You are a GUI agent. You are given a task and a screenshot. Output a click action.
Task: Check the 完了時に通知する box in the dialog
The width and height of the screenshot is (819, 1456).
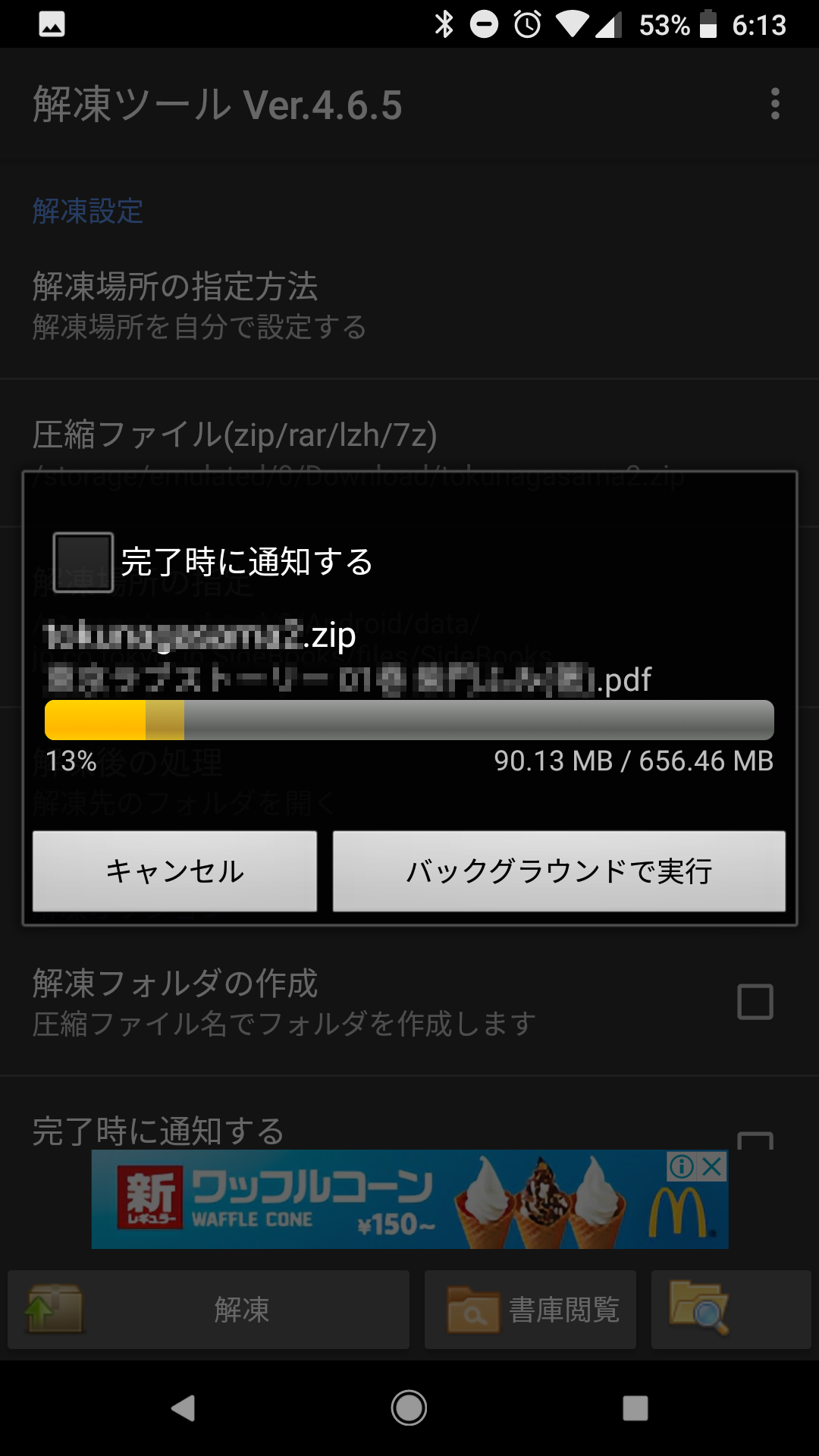click(83, 562)
